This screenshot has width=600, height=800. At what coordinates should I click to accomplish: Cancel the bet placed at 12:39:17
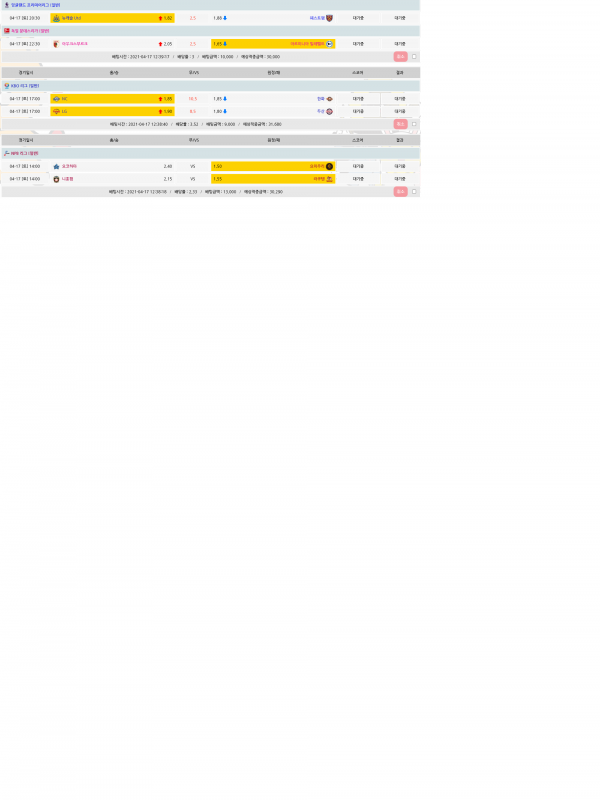click(400, 56)
